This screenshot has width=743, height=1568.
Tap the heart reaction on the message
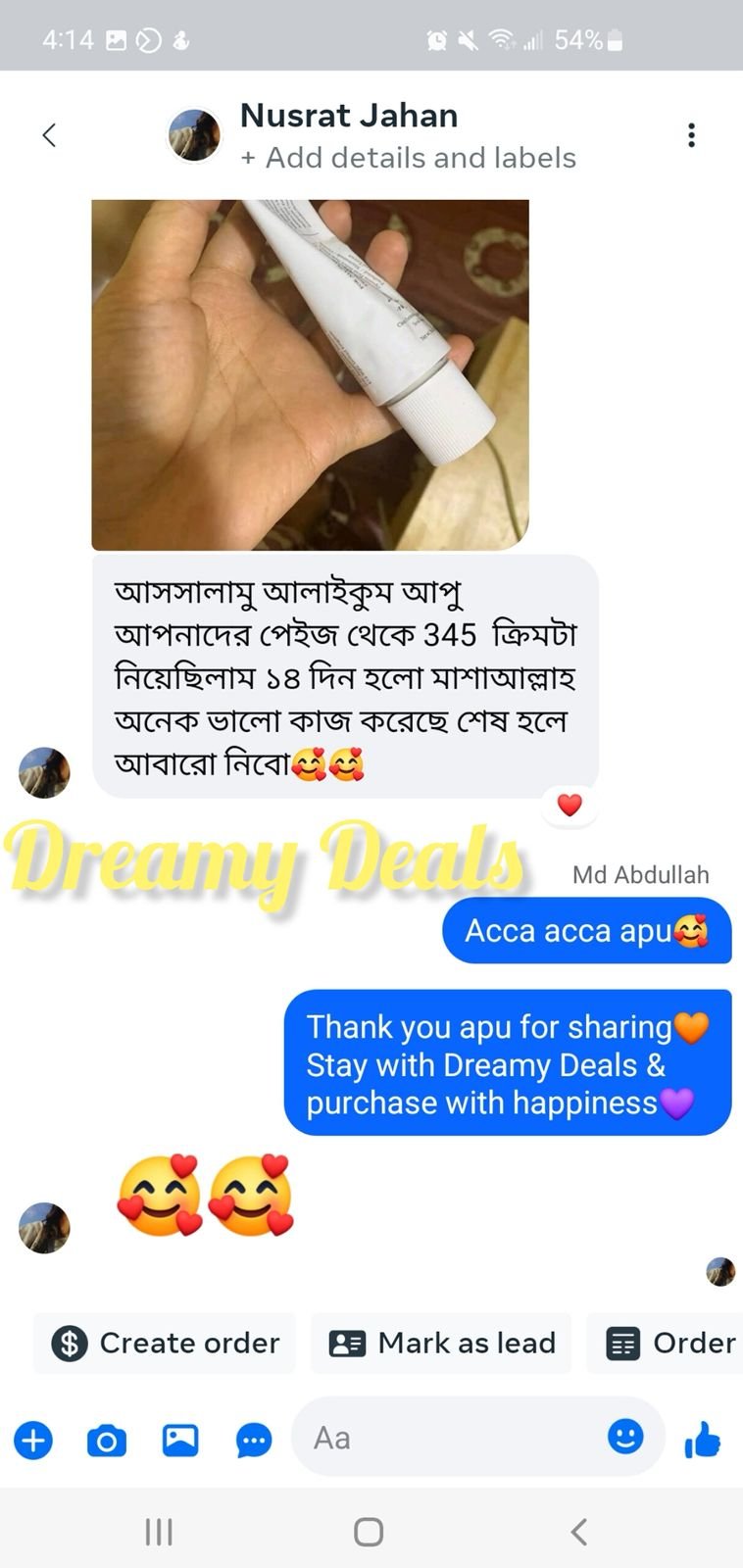coord(570,805)
